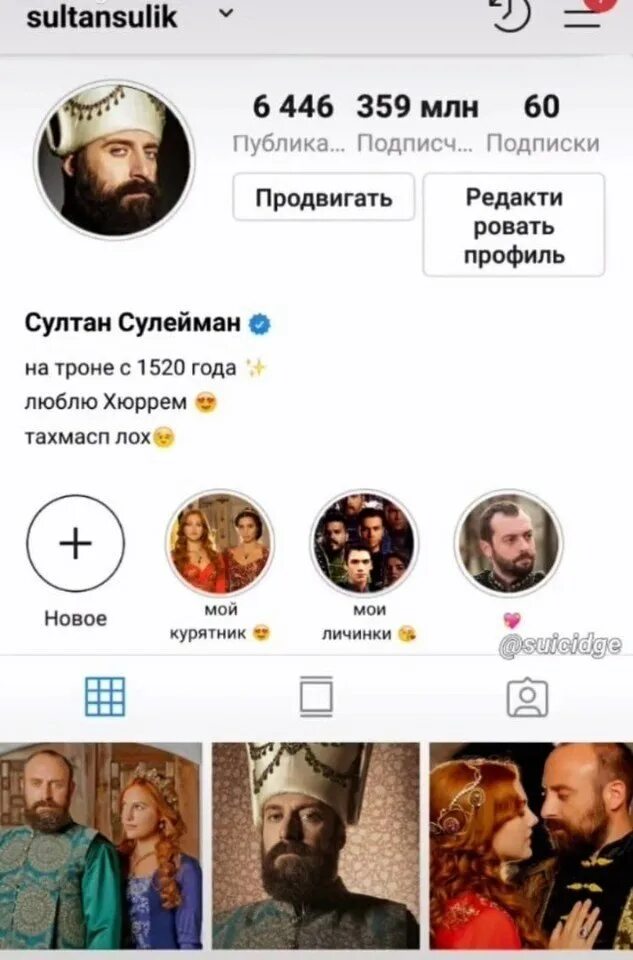View the 359 млн followers list

click(416, 123)
